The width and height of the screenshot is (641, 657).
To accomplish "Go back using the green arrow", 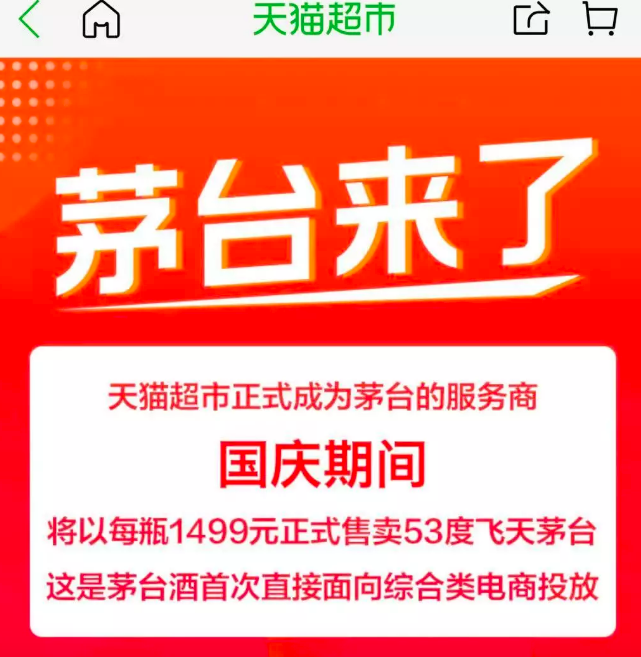I will tap(30, 20).
